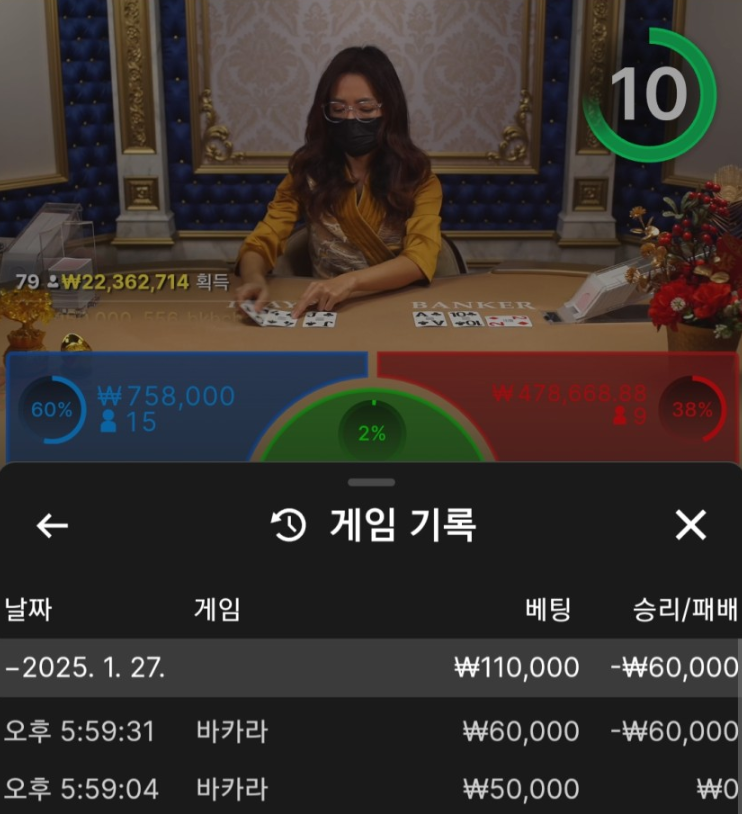The width and height of the screenshot is (742, 814).
Task: Open the 오후 5:59:04 바카라 record
Action: point(370,789)
